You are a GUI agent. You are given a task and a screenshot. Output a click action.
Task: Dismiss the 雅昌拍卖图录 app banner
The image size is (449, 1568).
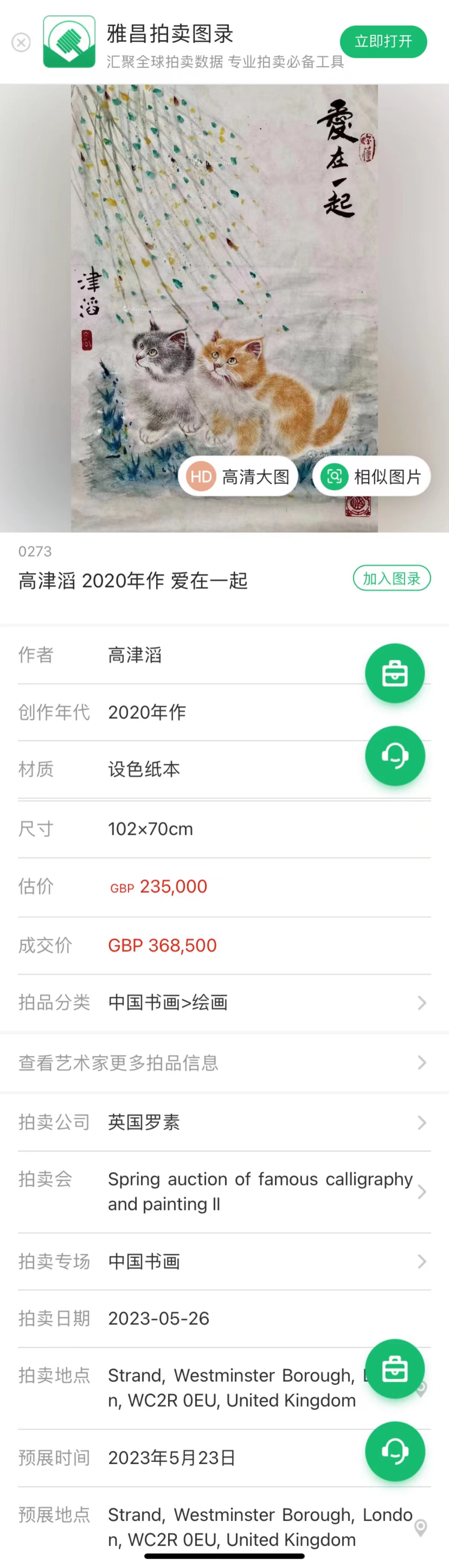(21, 43)
